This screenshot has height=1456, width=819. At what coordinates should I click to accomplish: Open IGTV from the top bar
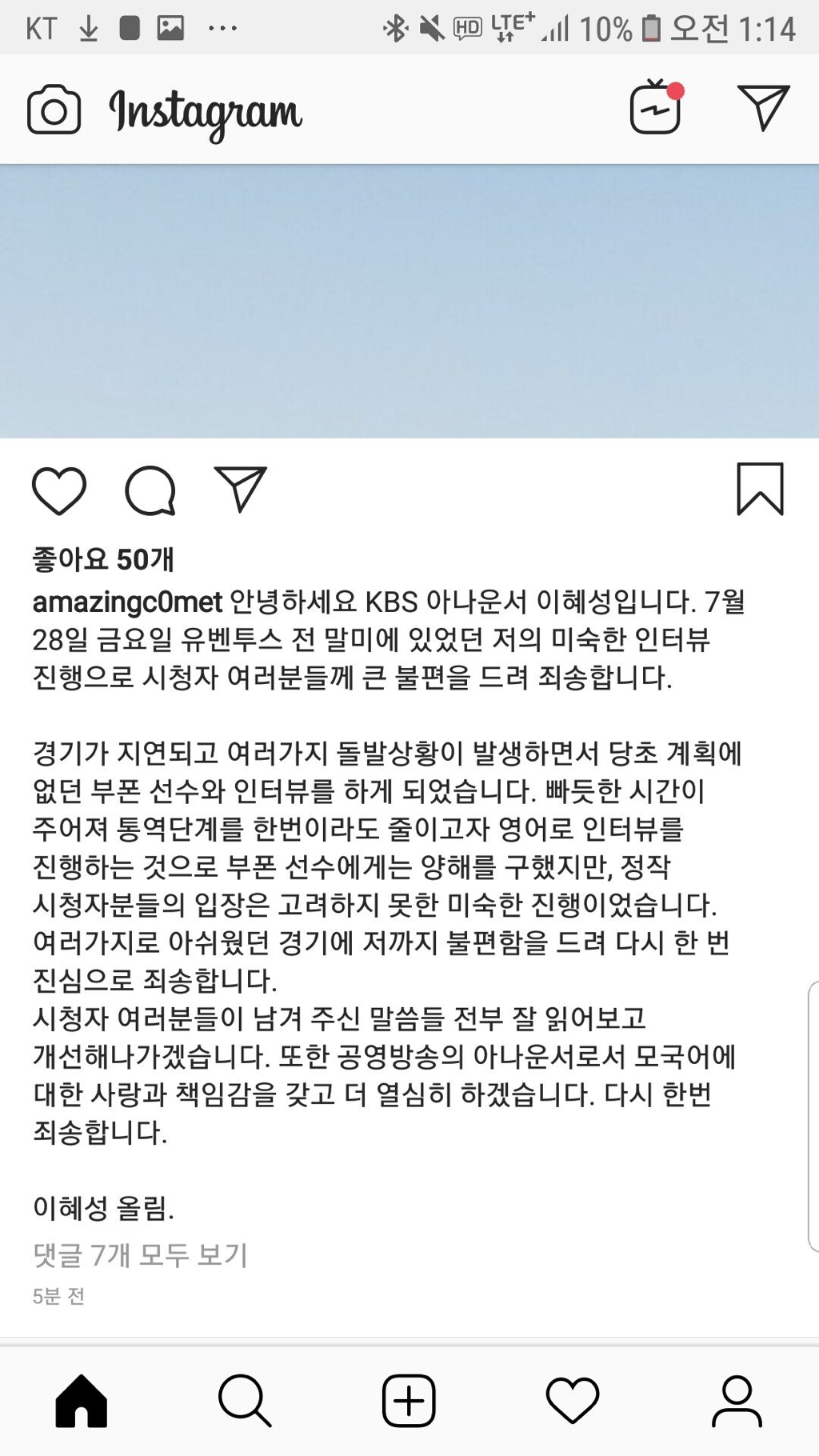tap(656, 108)
